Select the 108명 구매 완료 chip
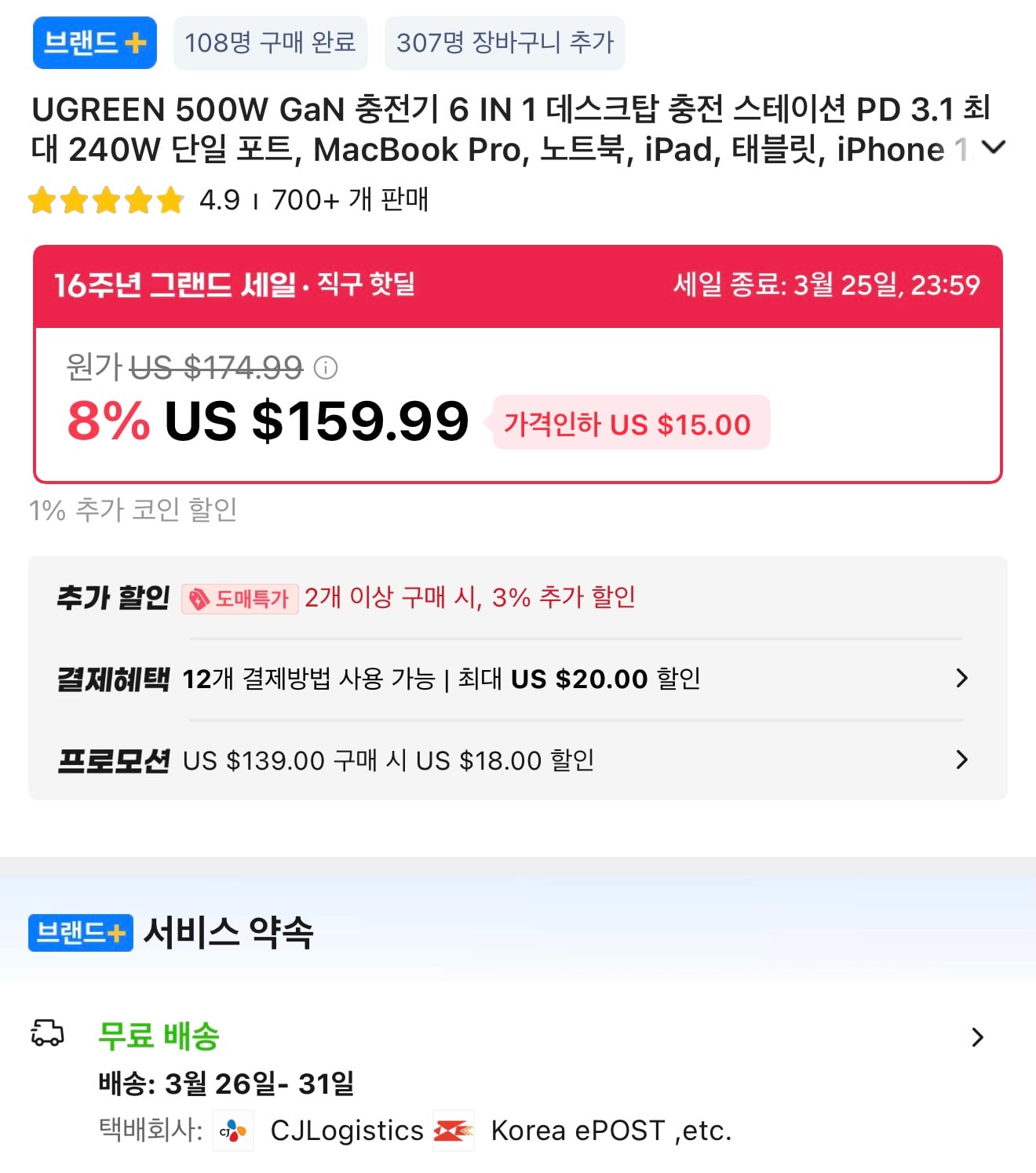 click(270, 43)
